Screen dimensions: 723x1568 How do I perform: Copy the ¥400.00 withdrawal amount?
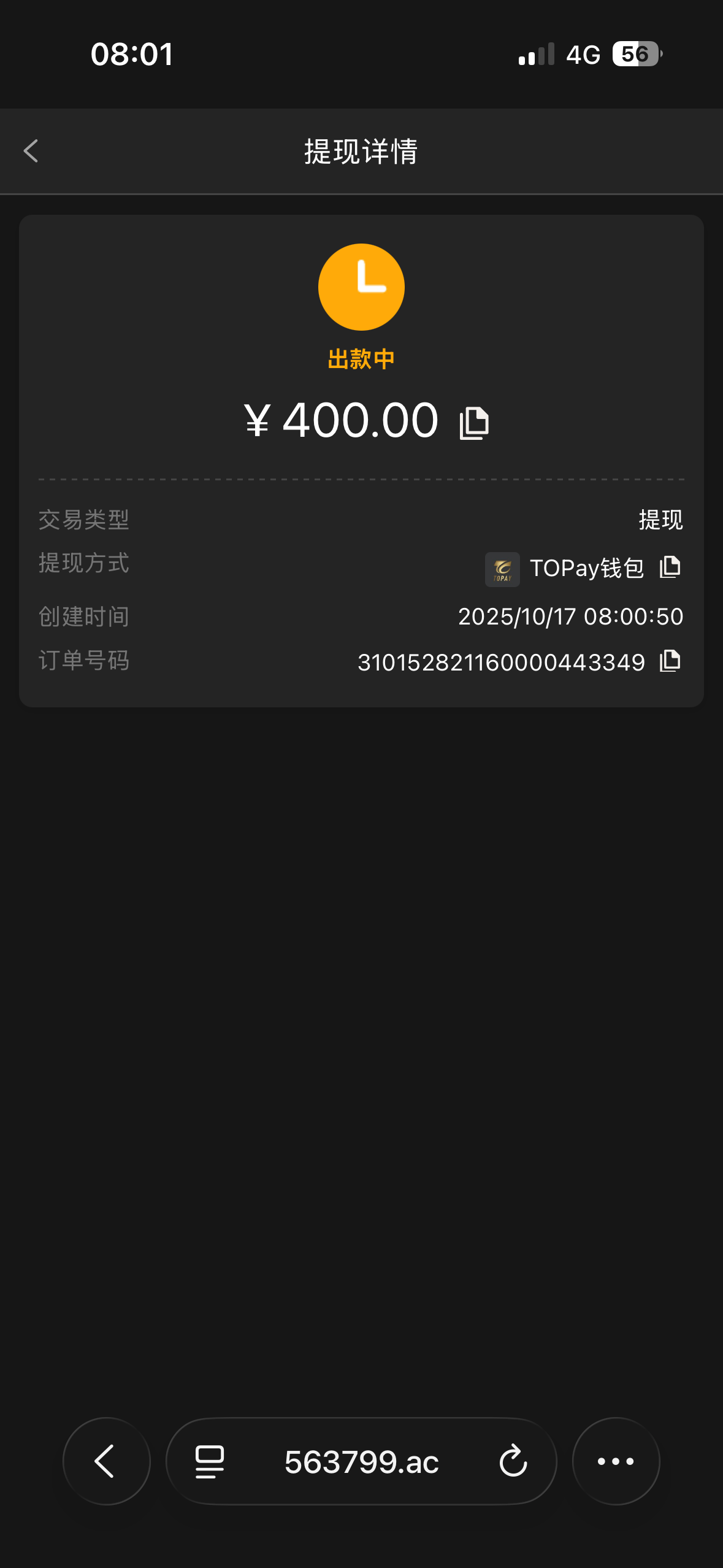point(474,423)
